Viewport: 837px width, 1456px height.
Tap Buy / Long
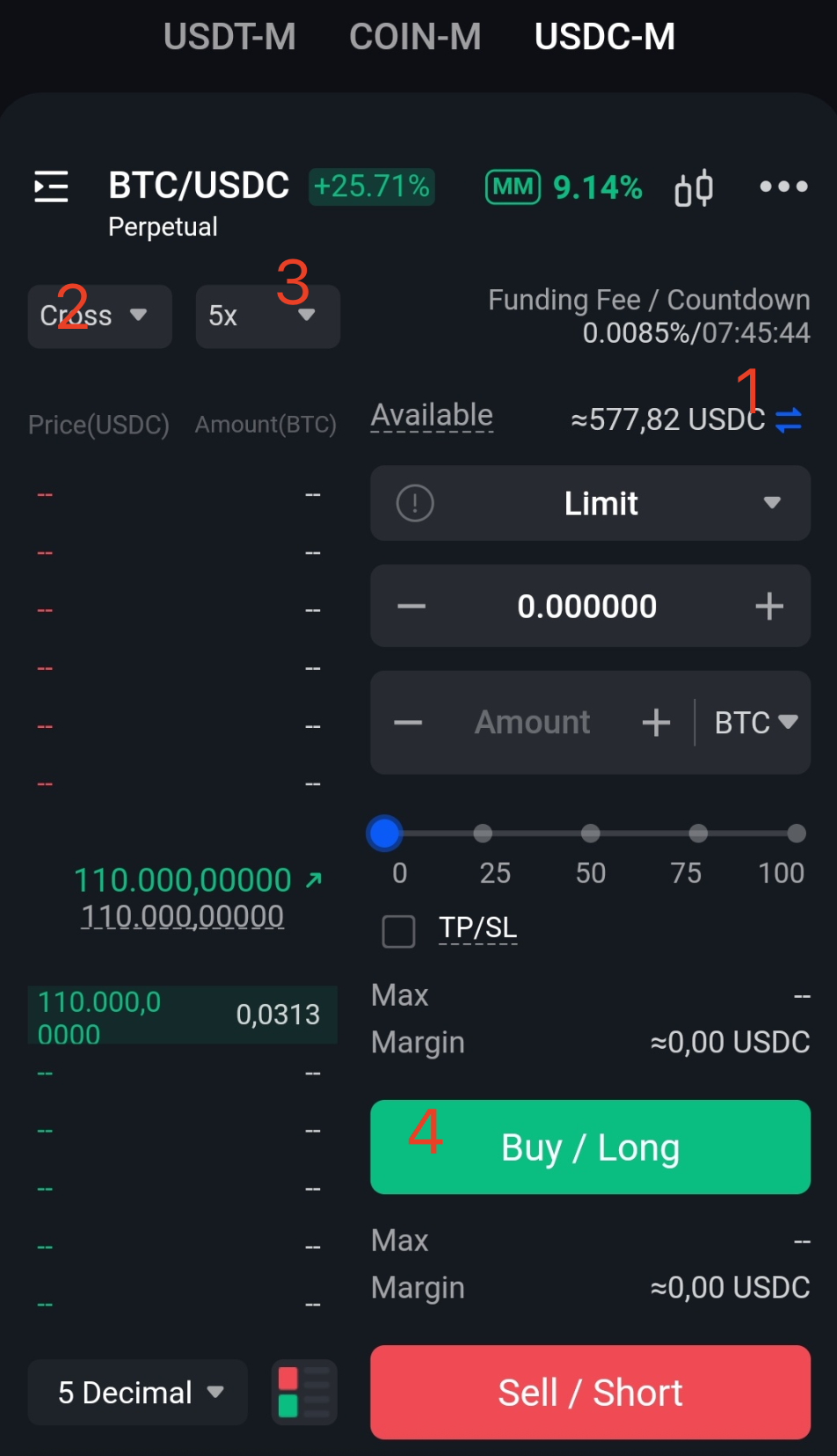pyautogui.click(x=590, y=1147)
